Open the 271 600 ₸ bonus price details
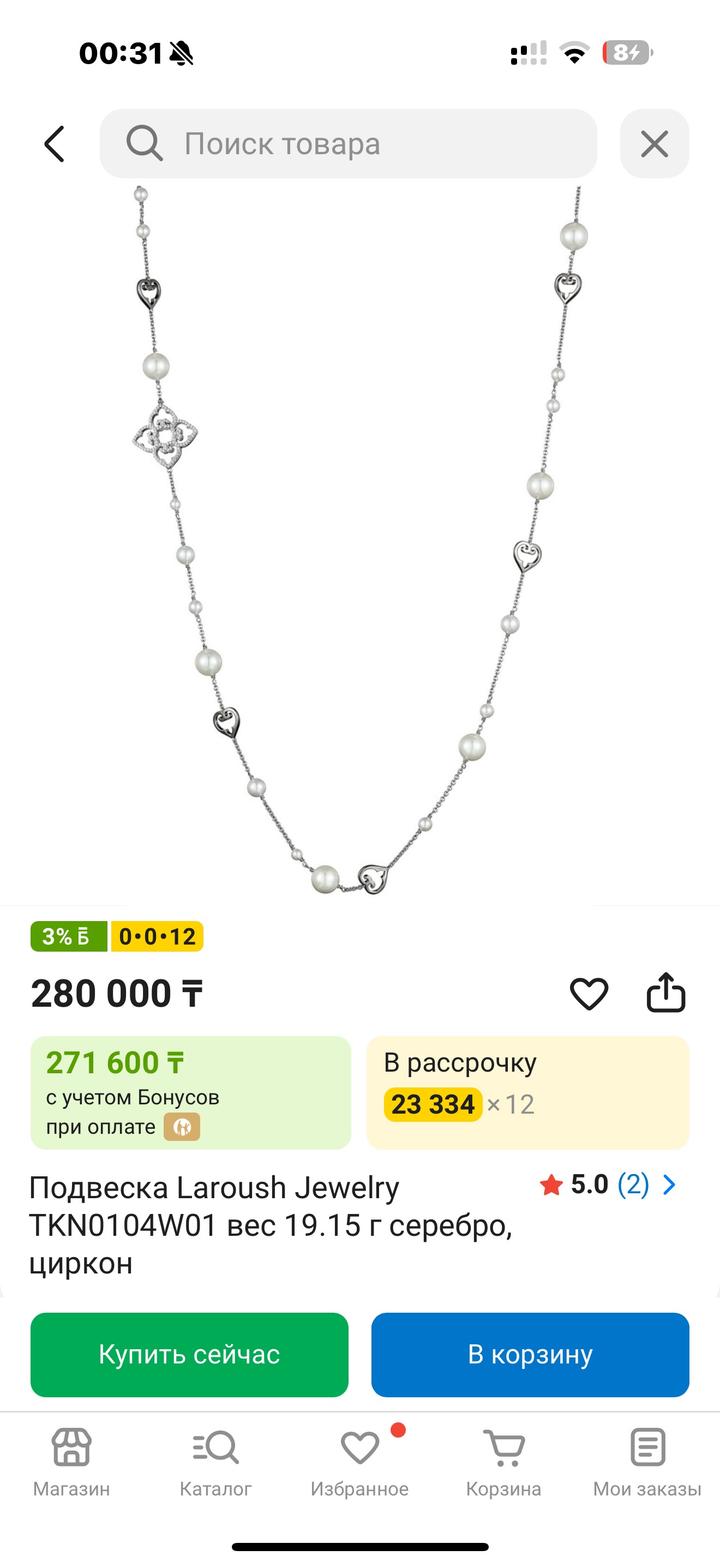This screenshot has height=1564, width=720. [x=190, y=1092]
